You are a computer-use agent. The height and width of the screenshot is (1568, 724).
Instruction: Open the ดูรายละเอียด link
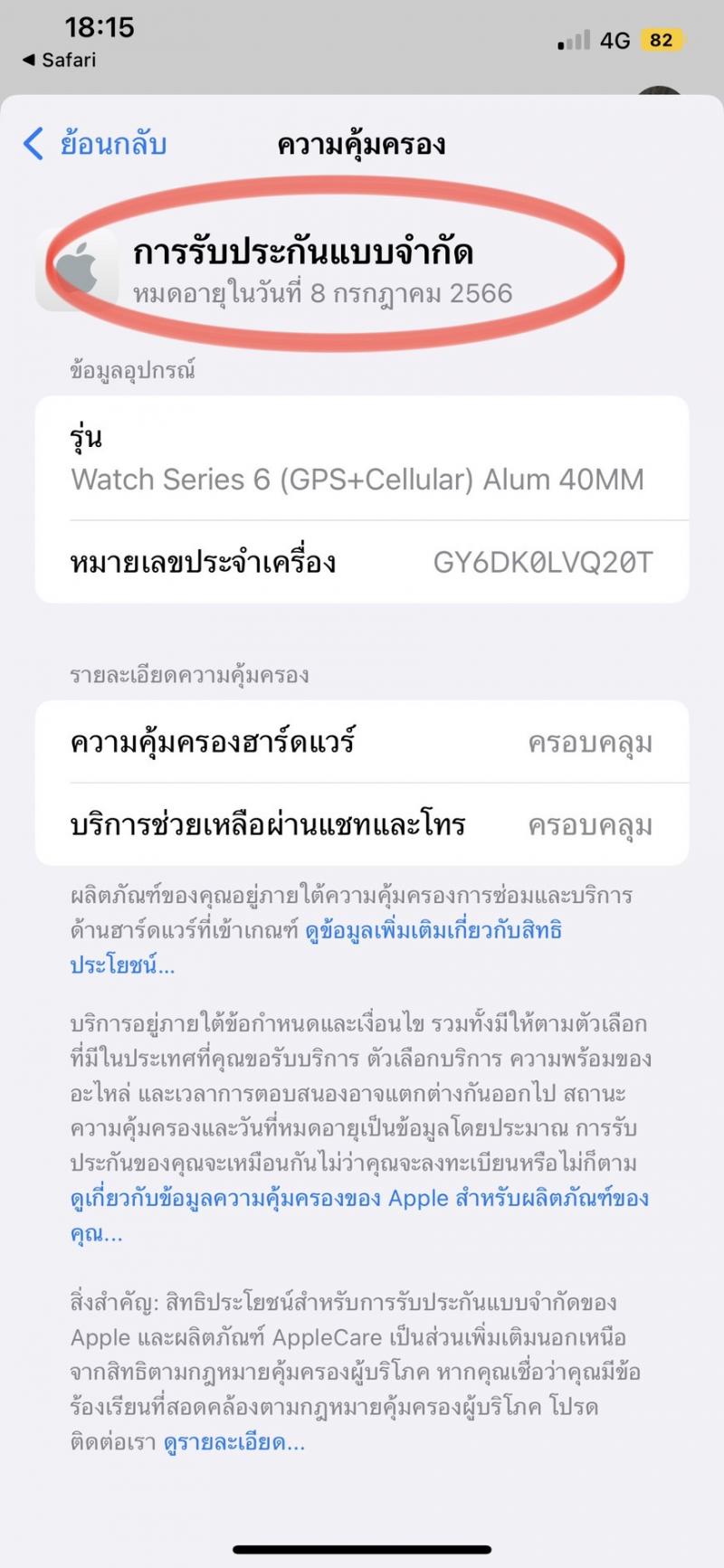(233, 1443)
